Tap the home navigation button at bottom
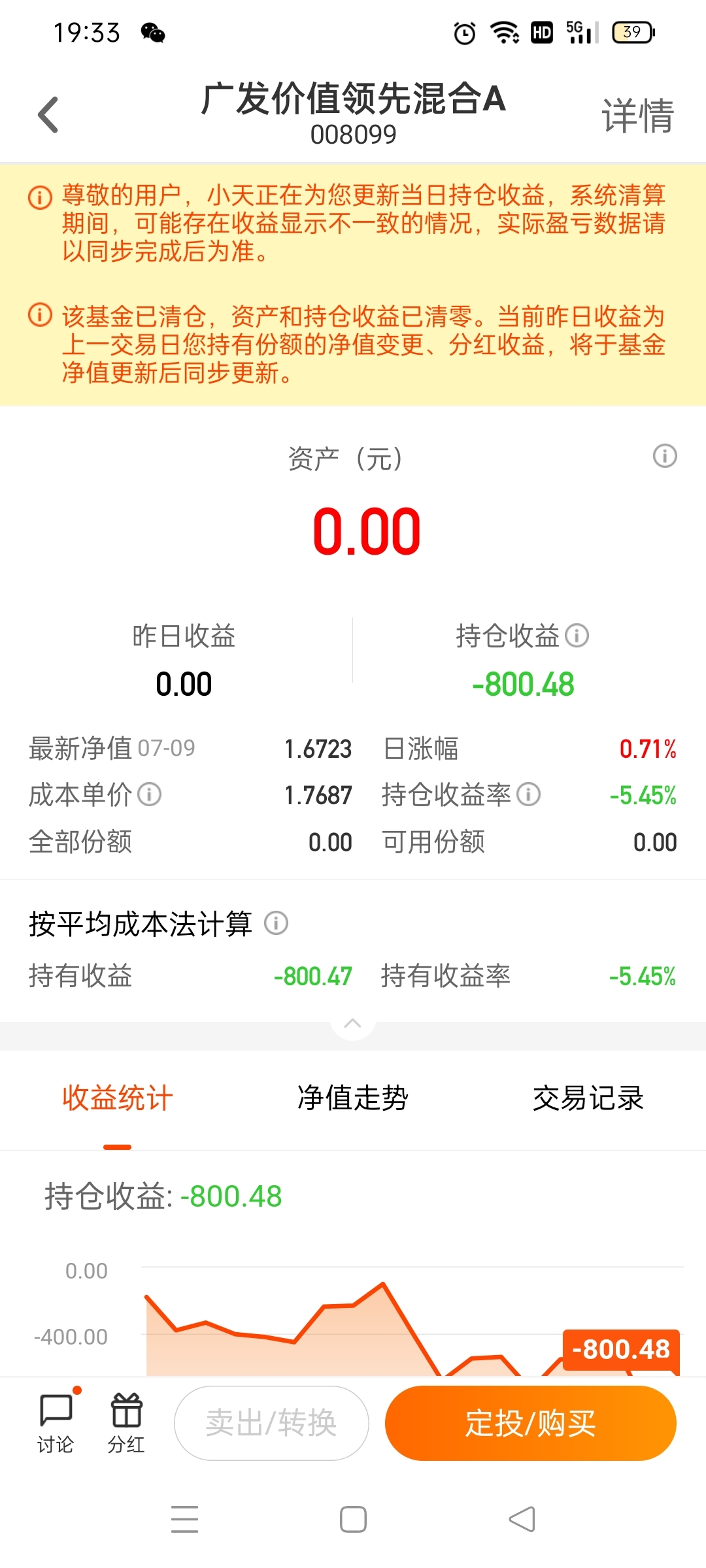Viewport: 706px width, 1568px height. click(353, 1519)
